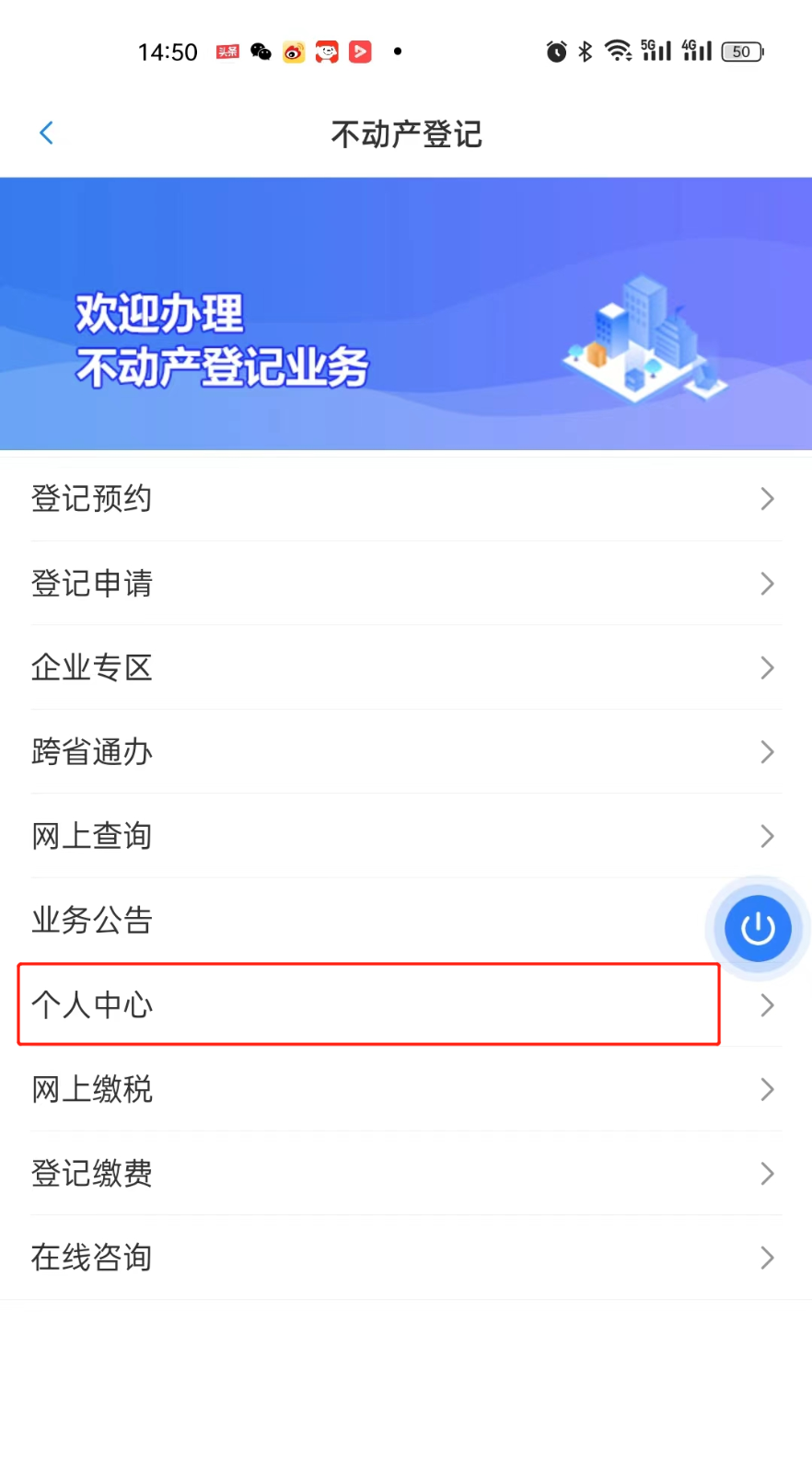Start 在线咨询
This screenshot has height=1473, width=812.
point(406,1258)
